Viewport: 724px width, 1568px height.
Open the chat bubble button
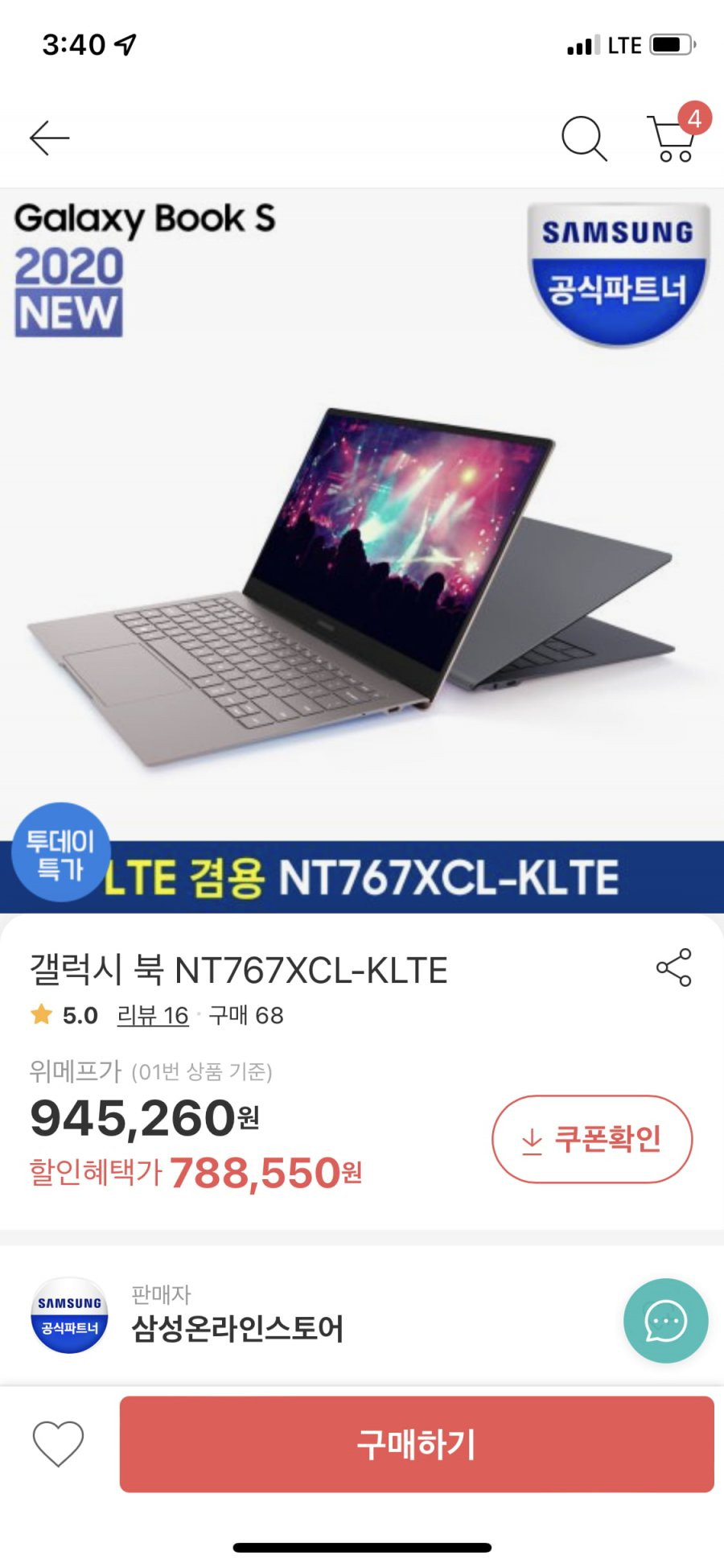pos(666,1321)
